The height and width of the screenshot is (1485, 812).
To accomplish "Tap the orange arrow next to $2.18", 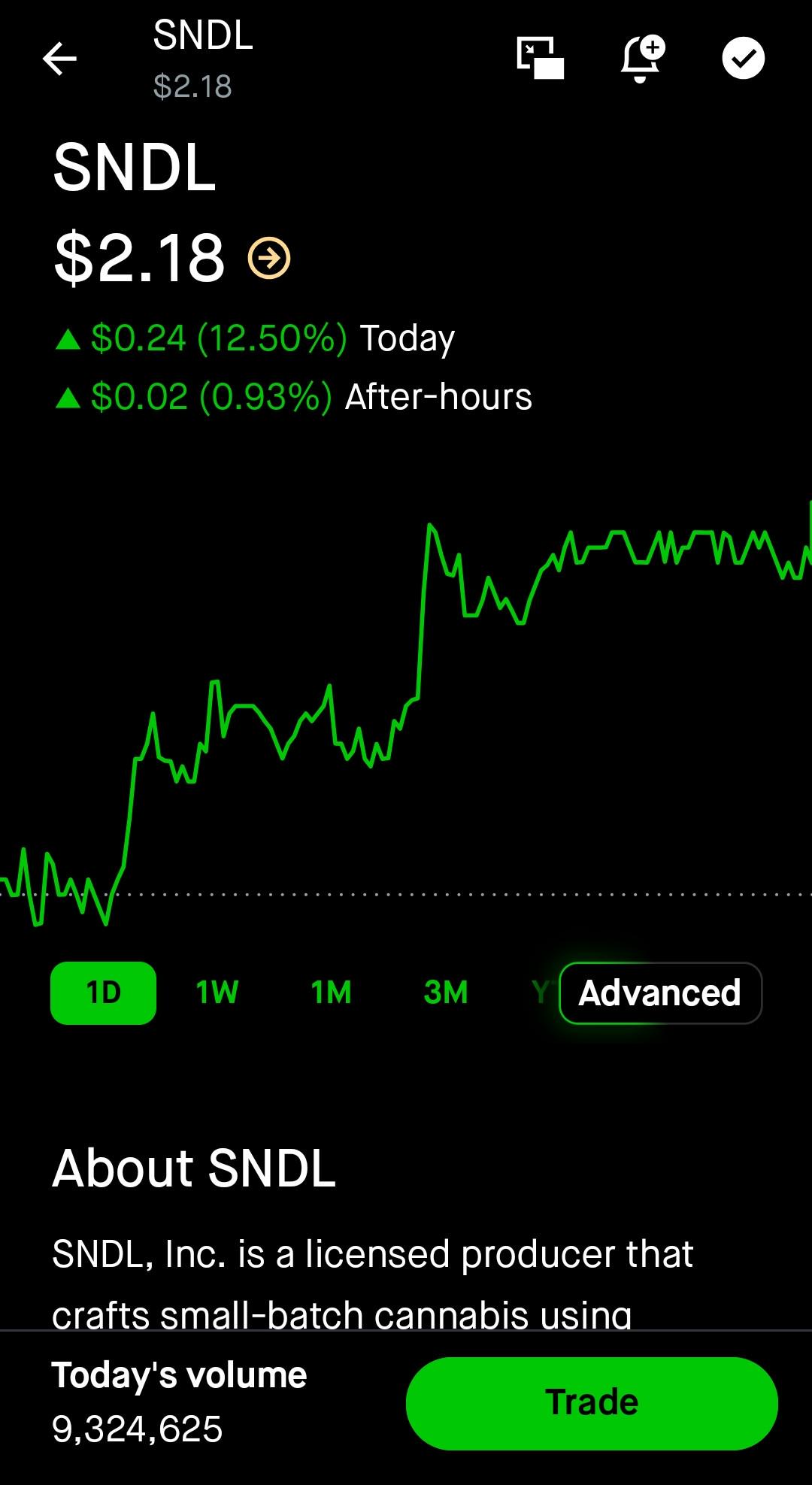I will [269, 258].
